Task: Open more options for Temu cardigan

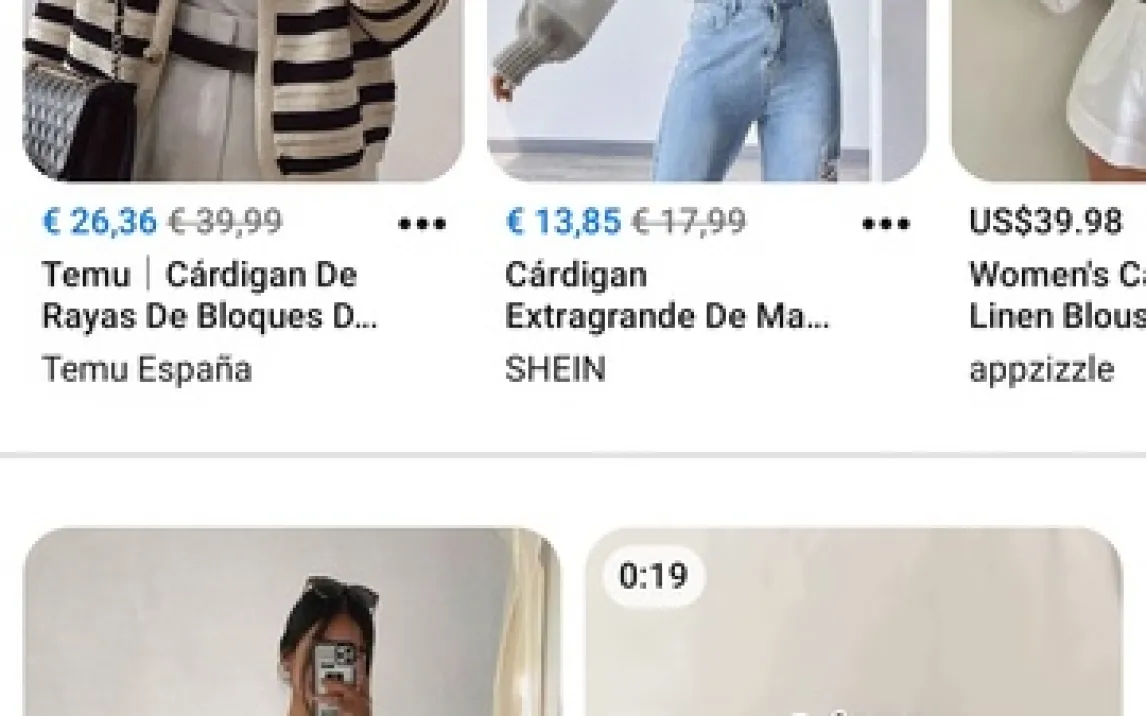Action: [422, 224]
